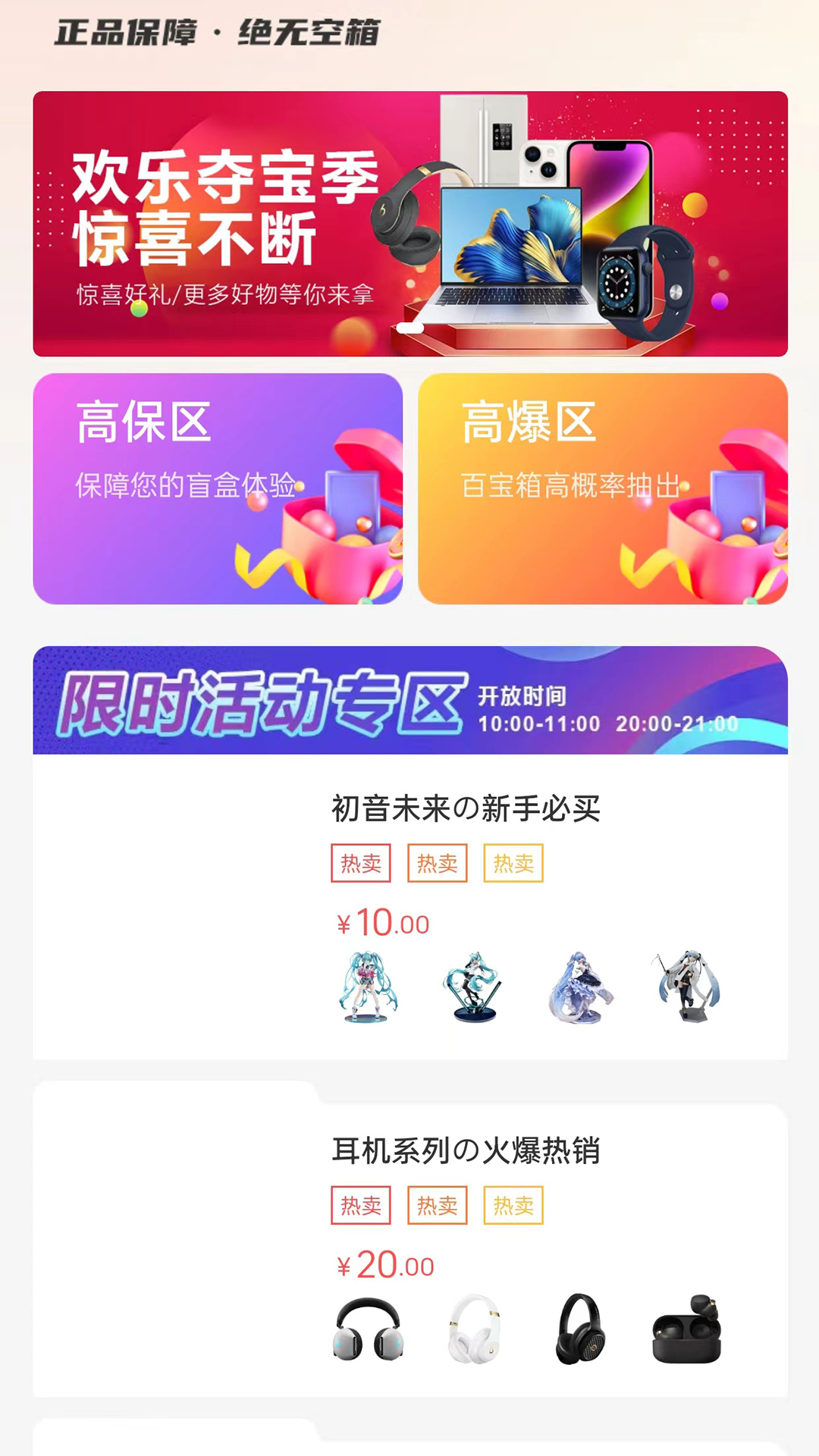
Task: Tap the red 热卖 tag on Miku product
Action: click(x=362, y=862)
